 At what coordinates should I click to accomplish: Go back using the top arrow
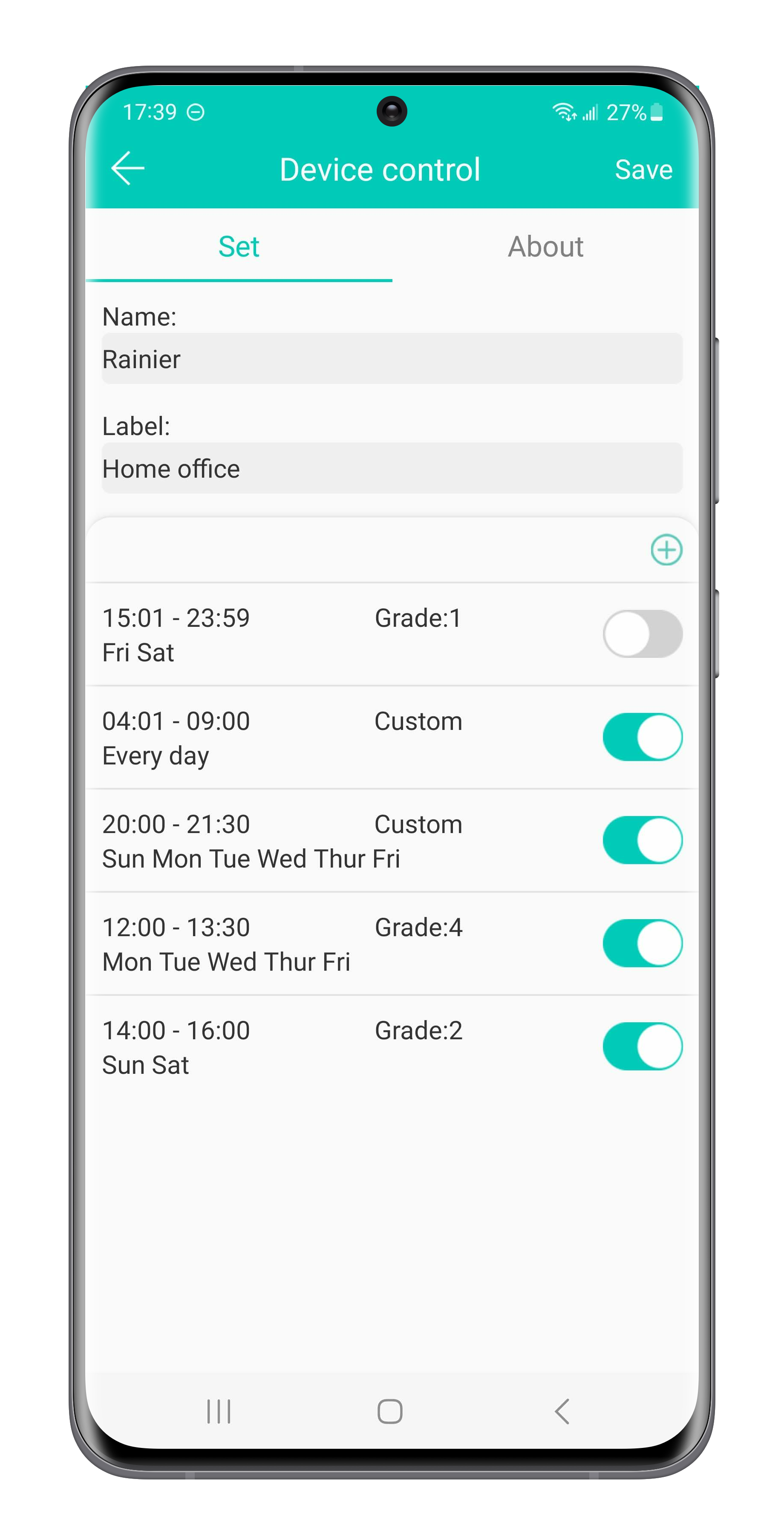[128, 168]
